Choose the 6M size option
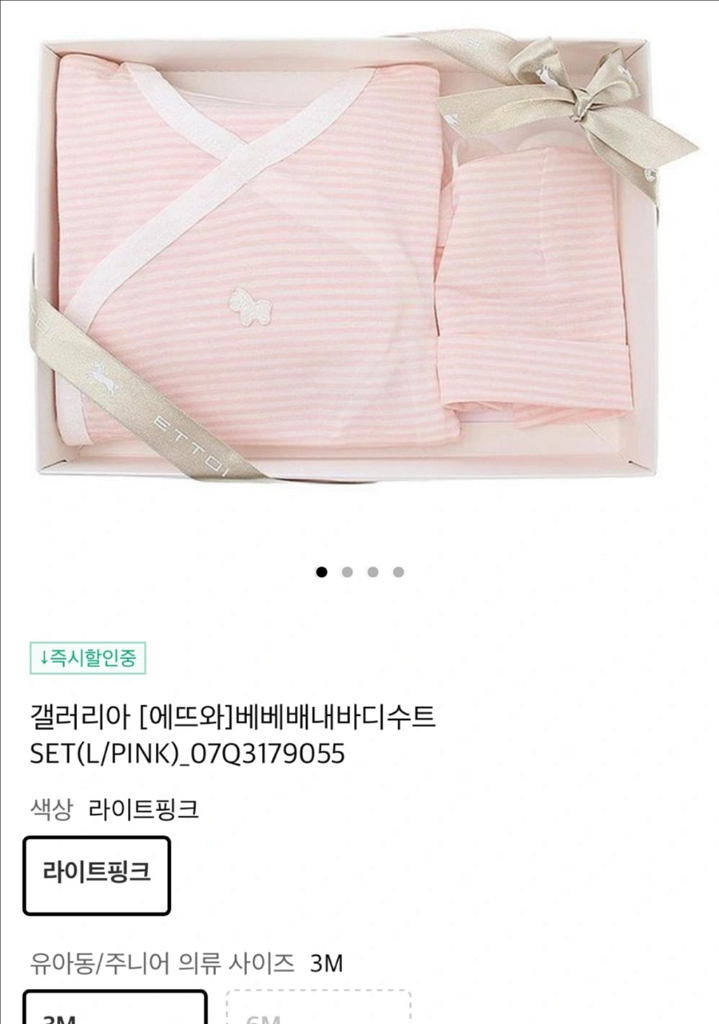Viewport: 719px width, 1024px height. pyautogui.click(x=318, y=1008)
